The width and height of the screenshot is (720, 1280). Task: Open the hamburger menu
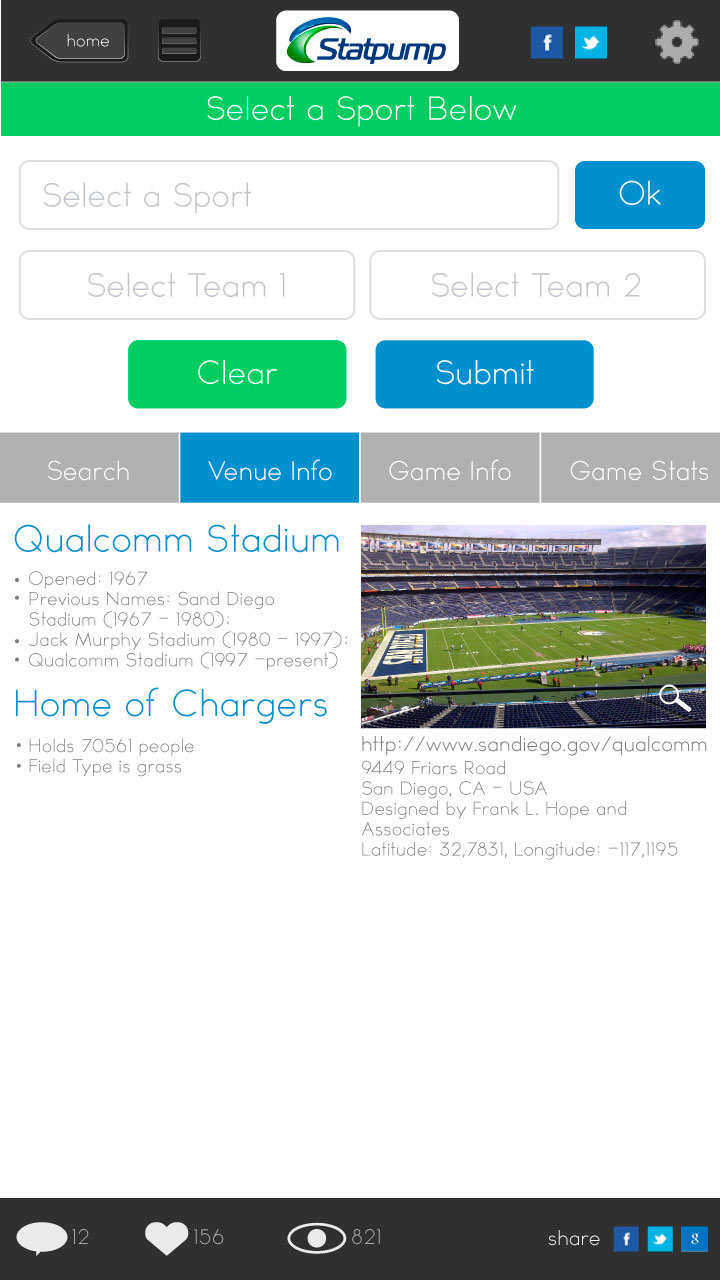click(x=179, y=41)
